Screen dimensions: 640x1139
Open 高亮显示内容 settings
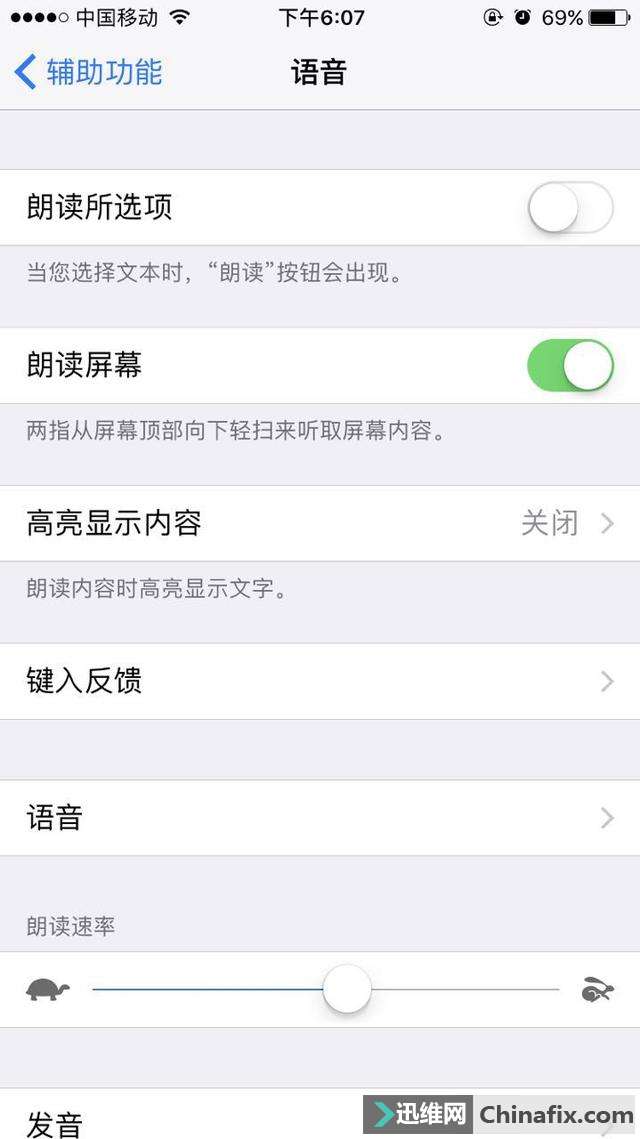320,523
